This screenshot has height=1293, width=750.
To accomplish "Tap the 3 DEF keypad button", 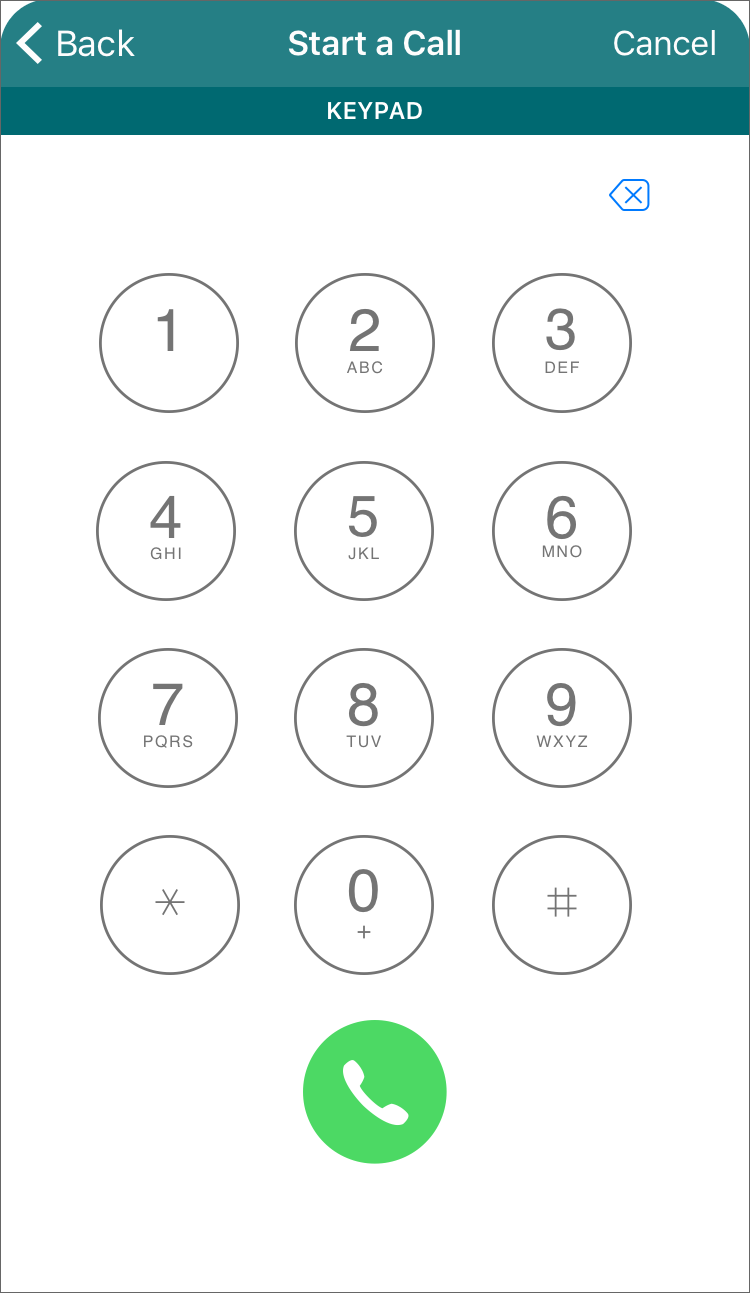I will pyautogui.click(x=562, y=343).
